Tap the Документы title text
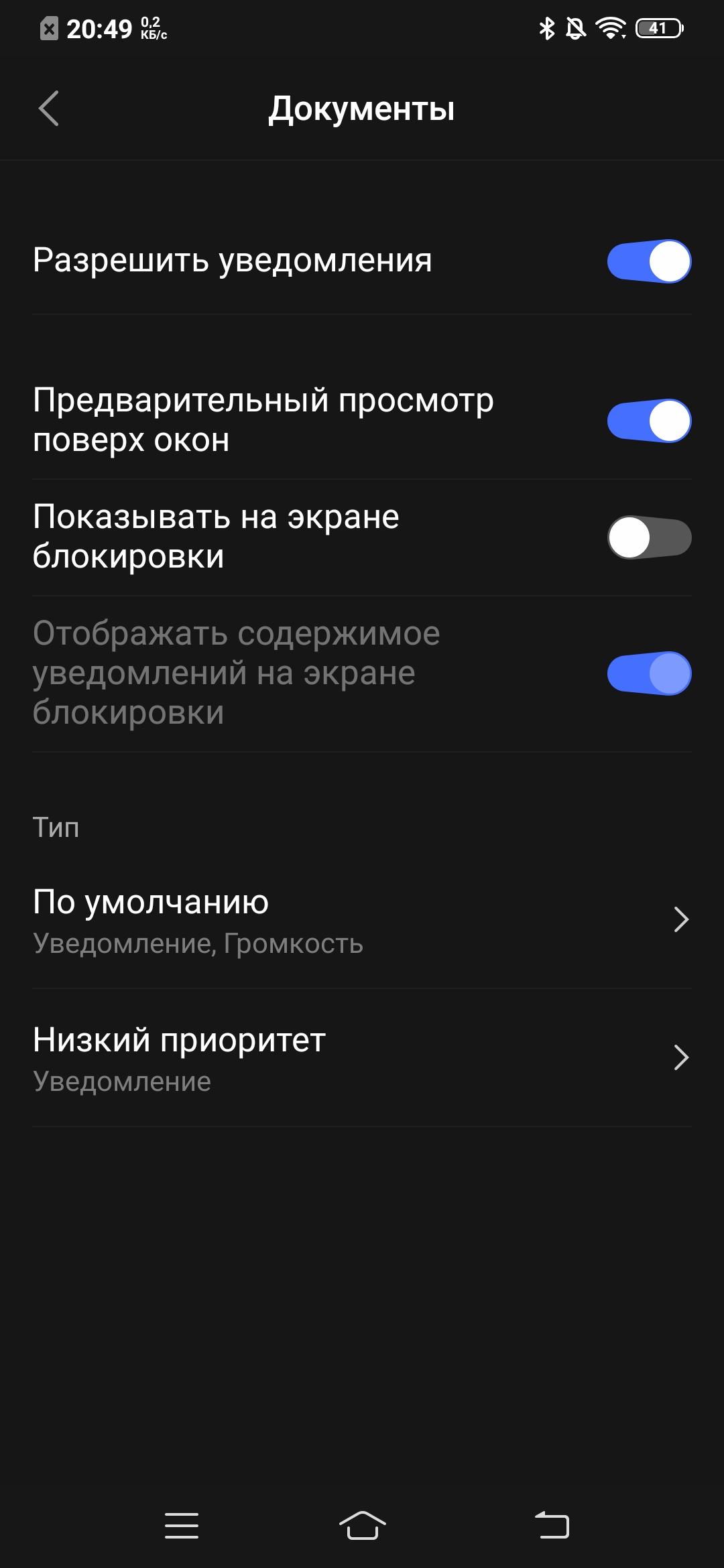Screen dimensions: 724x1568 click(362, 109)
